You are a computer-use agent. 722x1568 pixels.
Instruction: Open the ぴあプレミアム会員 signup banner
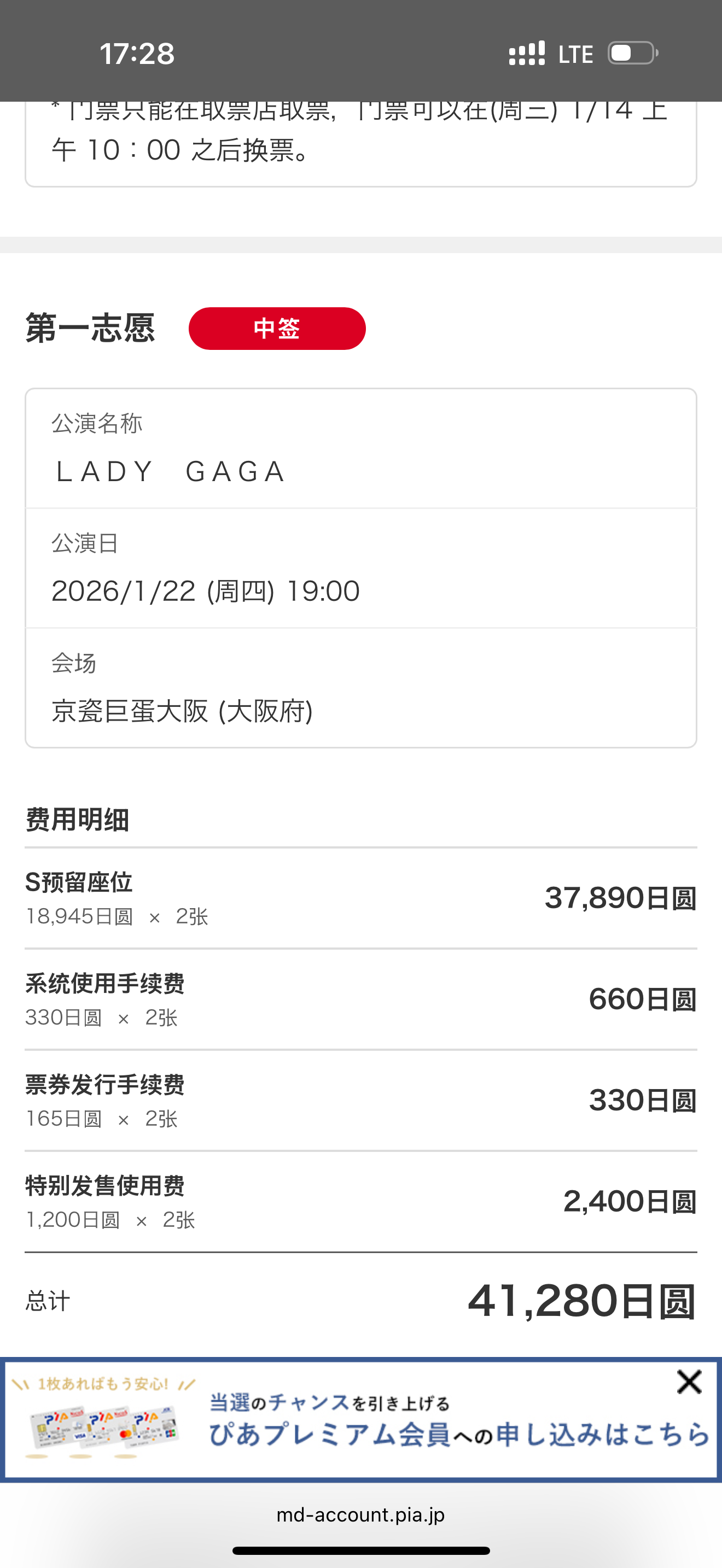pos(361,1420)
